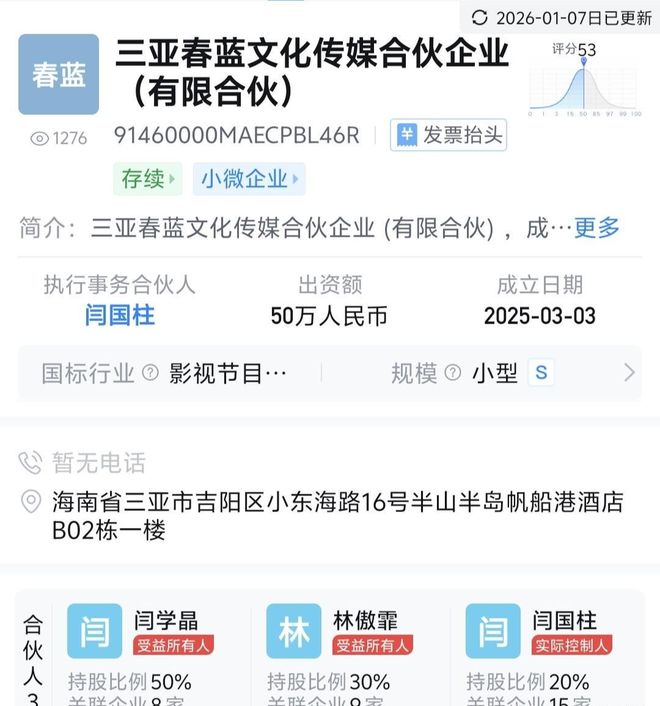Tap the 发票抬头 invoice header button

pos(449,136)
